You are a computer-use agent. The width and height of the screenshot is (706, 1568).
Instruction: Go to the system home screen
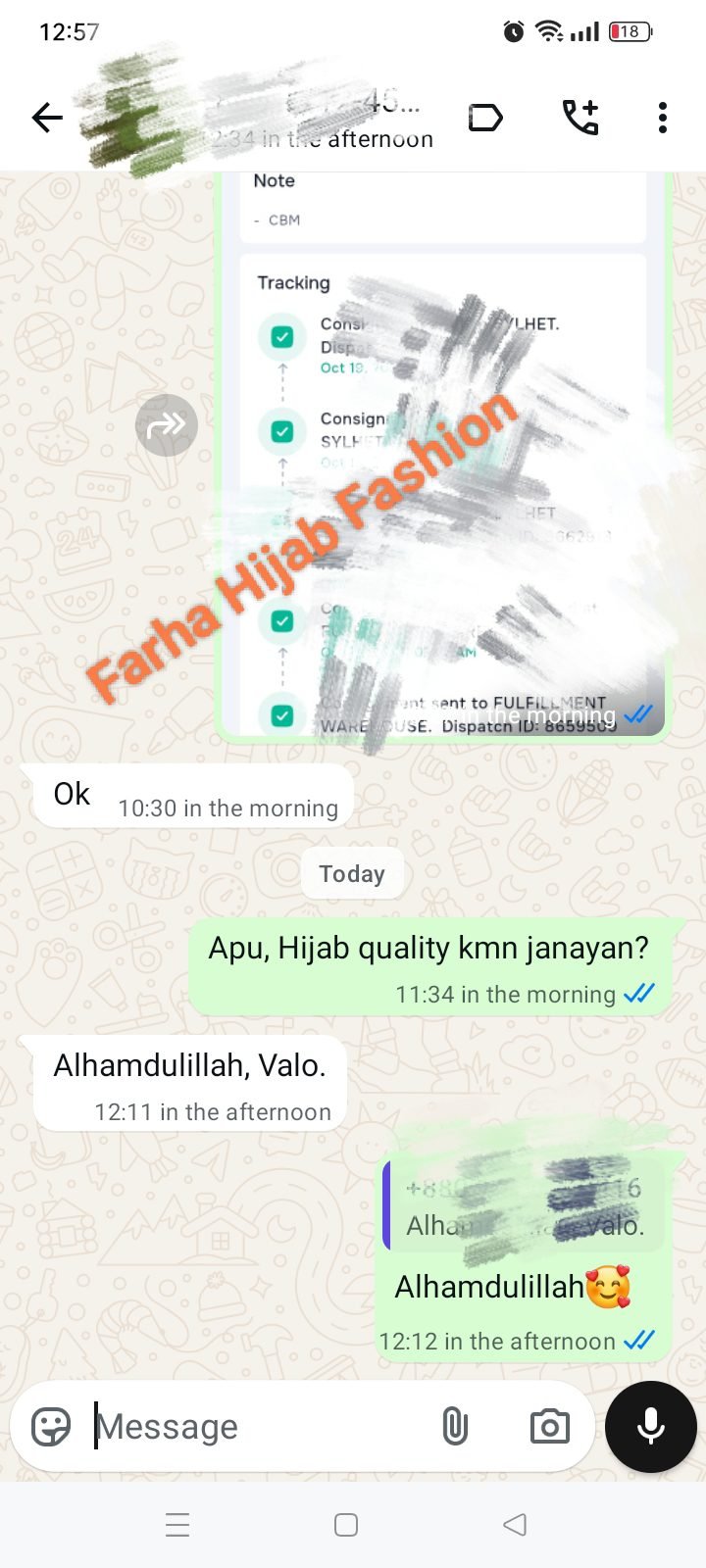[346, 1525]
